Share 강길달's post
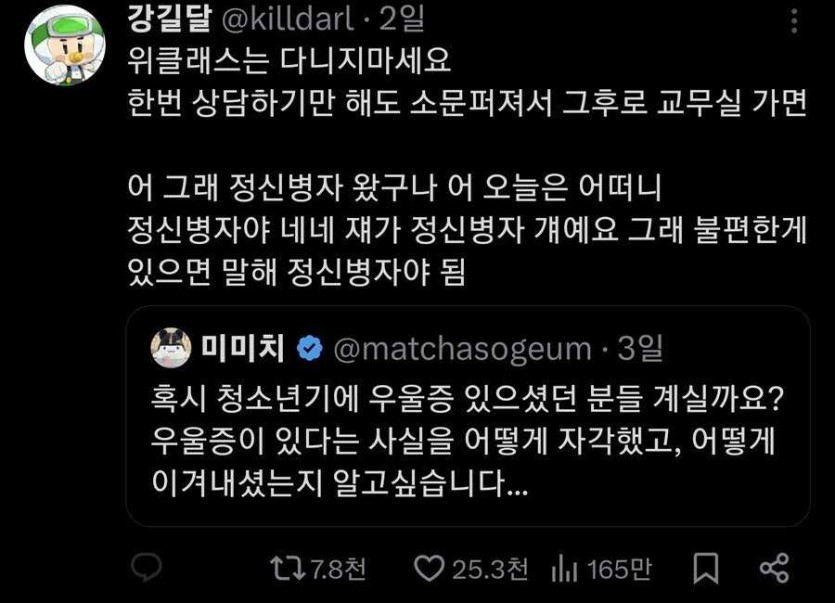This screenshot has height=603, width=835. (x=775, y=568)
